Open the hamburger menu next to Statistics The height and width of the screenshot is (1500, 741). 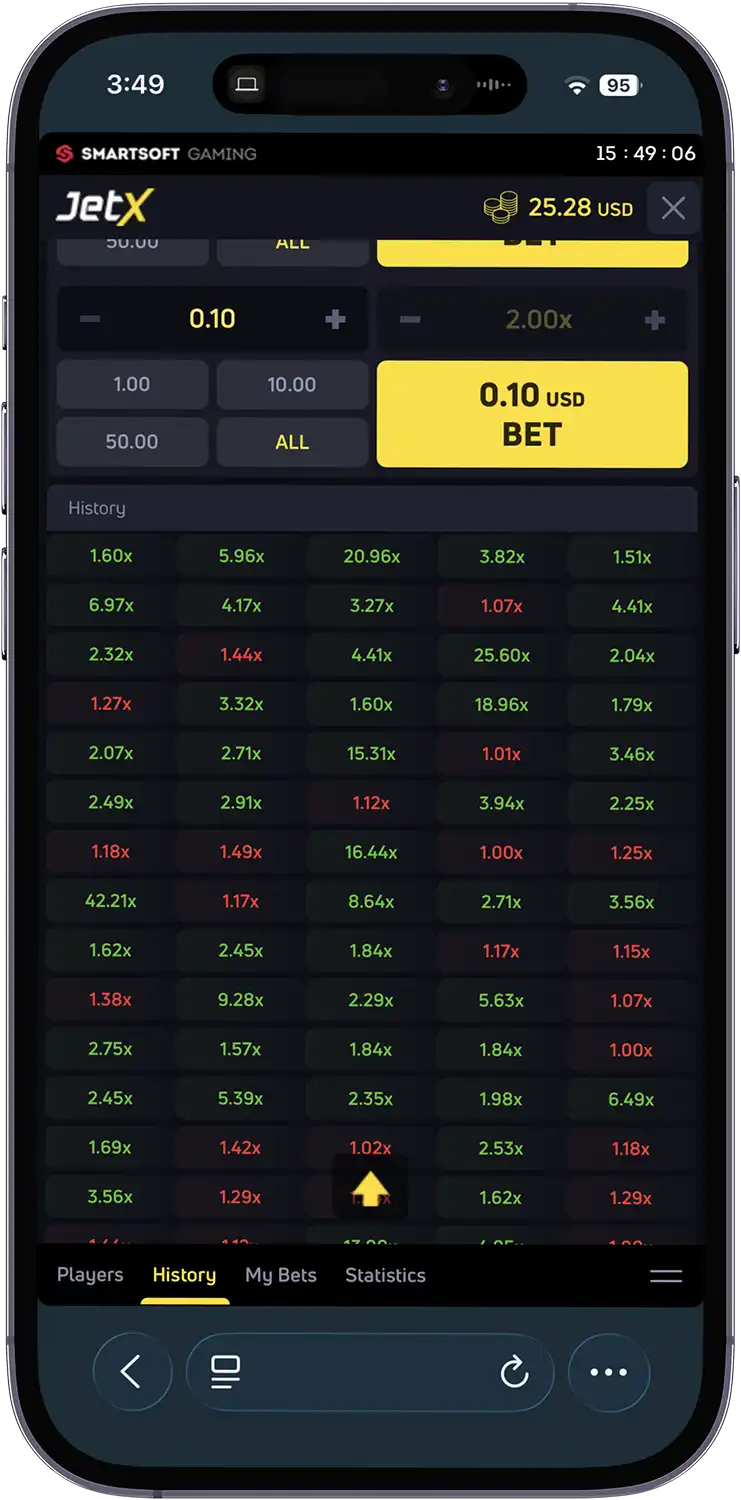665,1275
